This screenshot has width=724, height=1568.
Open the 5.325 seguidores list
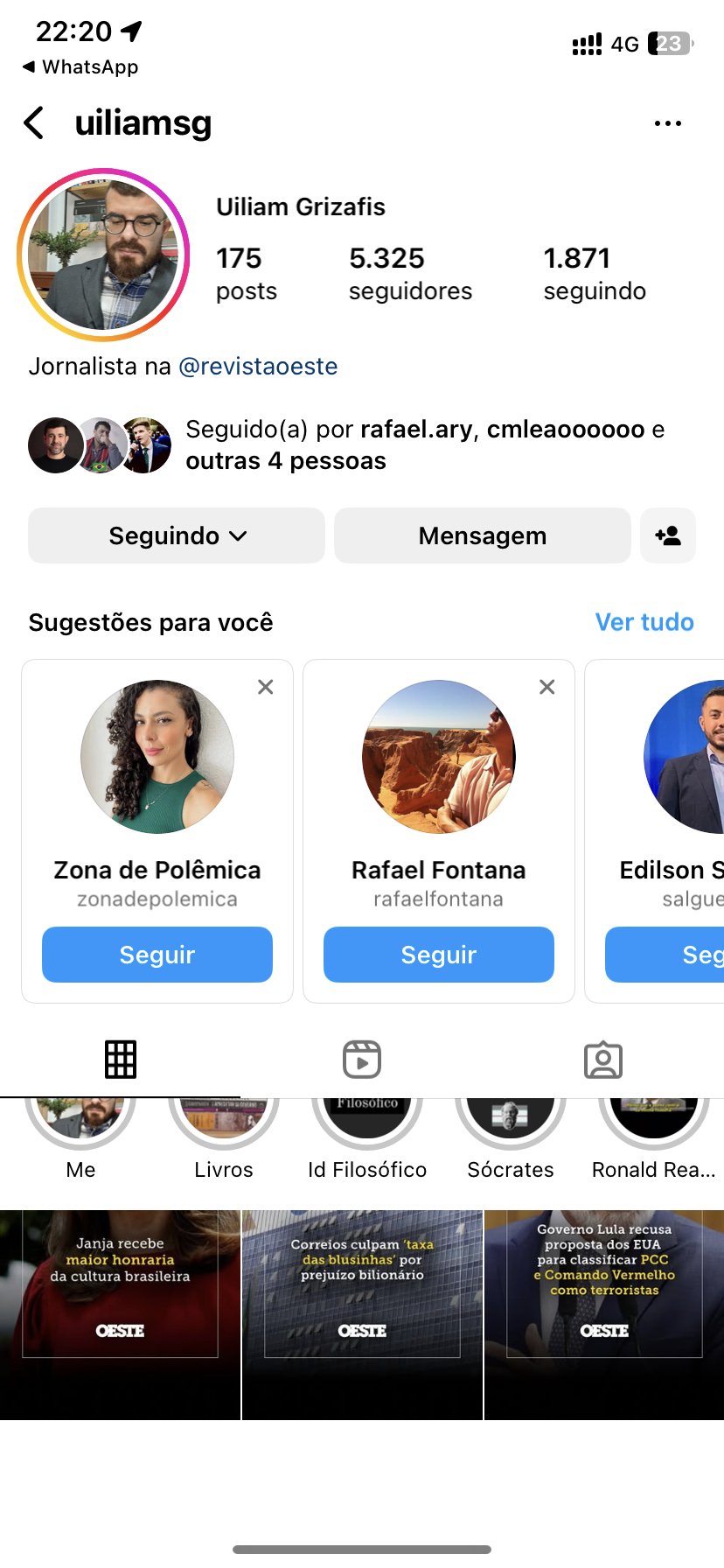[409, 273]
